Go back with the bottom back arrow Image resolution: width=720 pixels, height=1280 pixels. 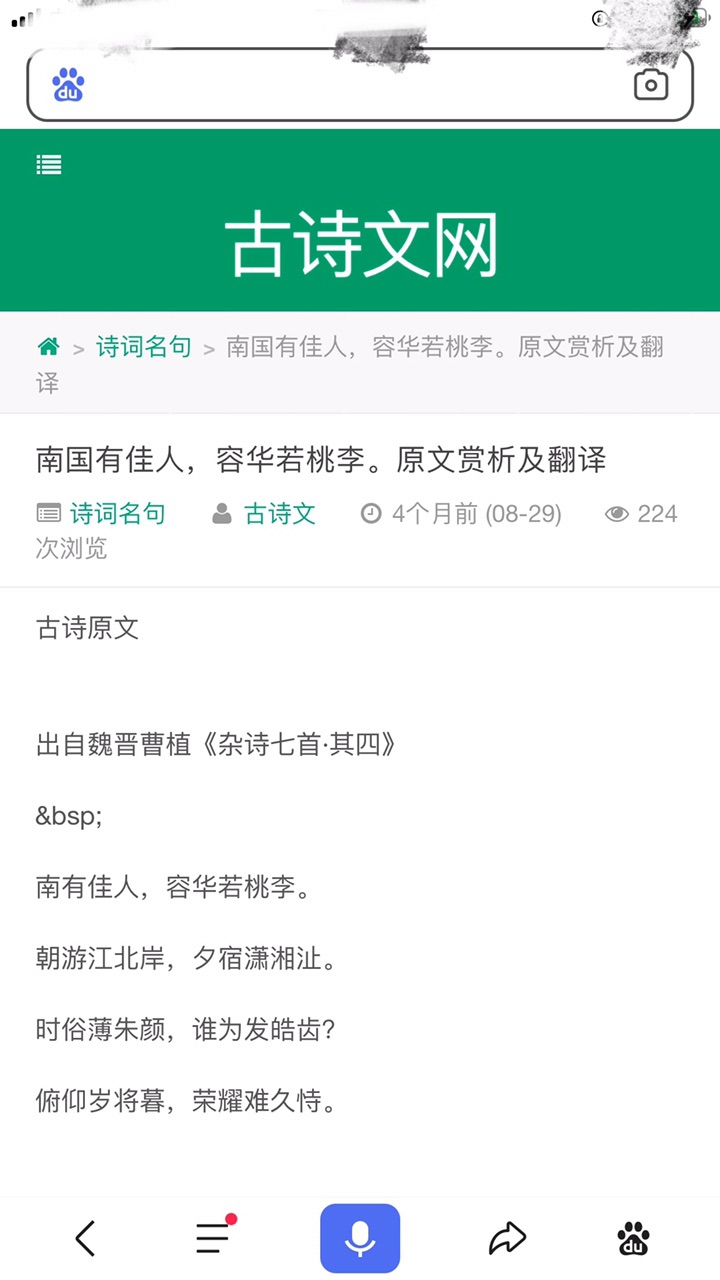(86, 1239)
